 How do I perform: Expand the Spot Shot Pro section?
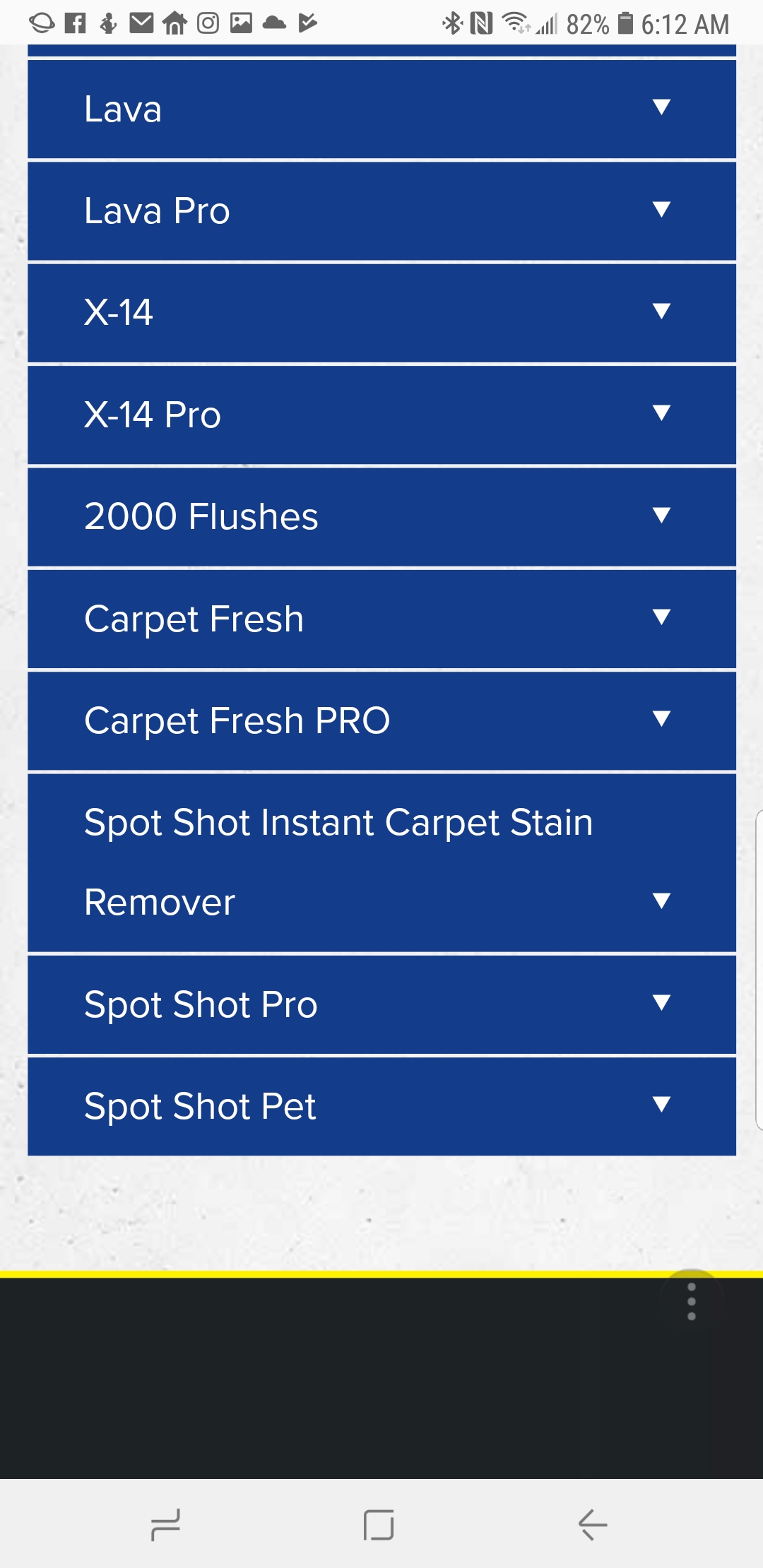[x=381, y=1004]
